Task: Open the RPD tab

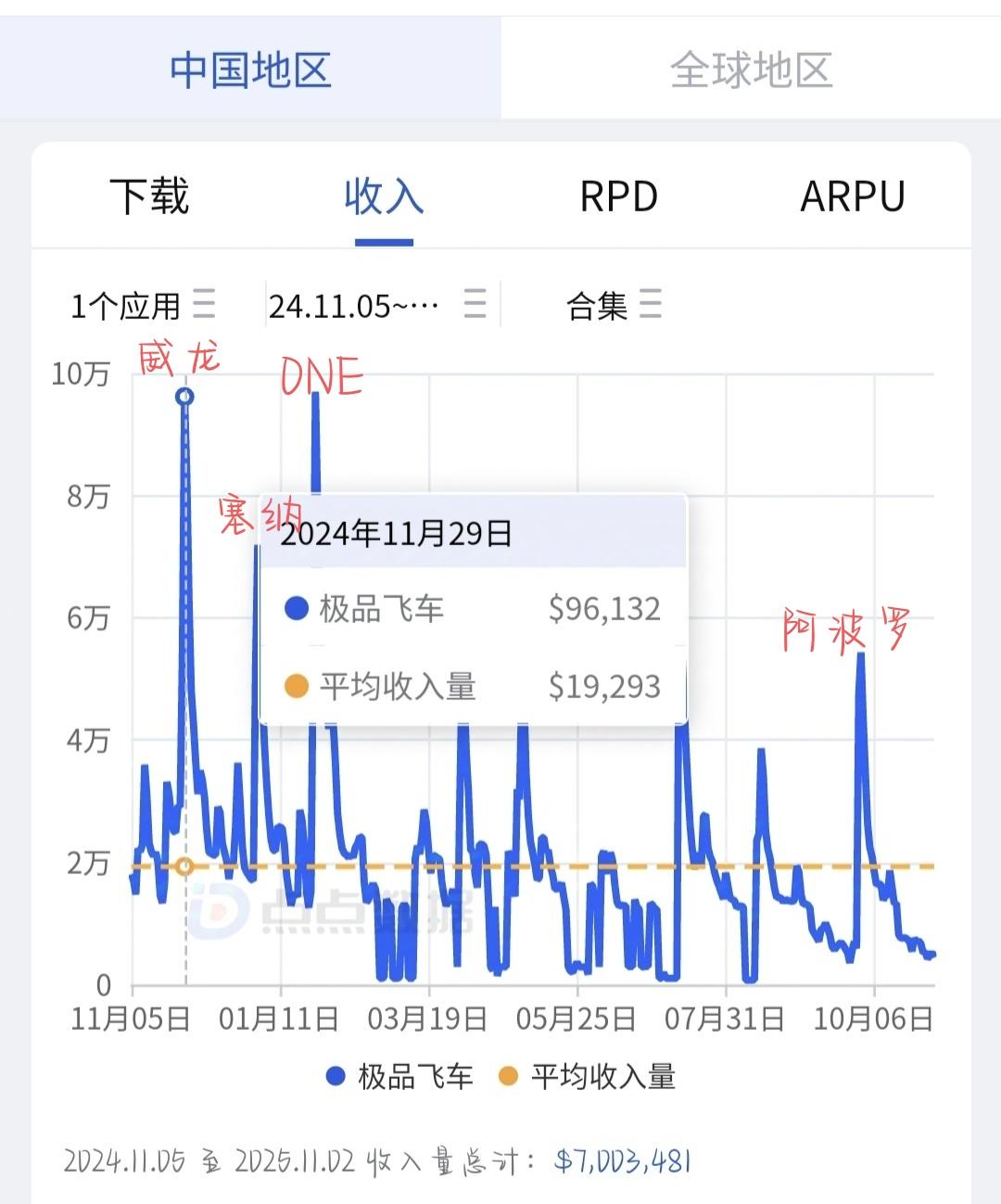Action: (618, 196)
